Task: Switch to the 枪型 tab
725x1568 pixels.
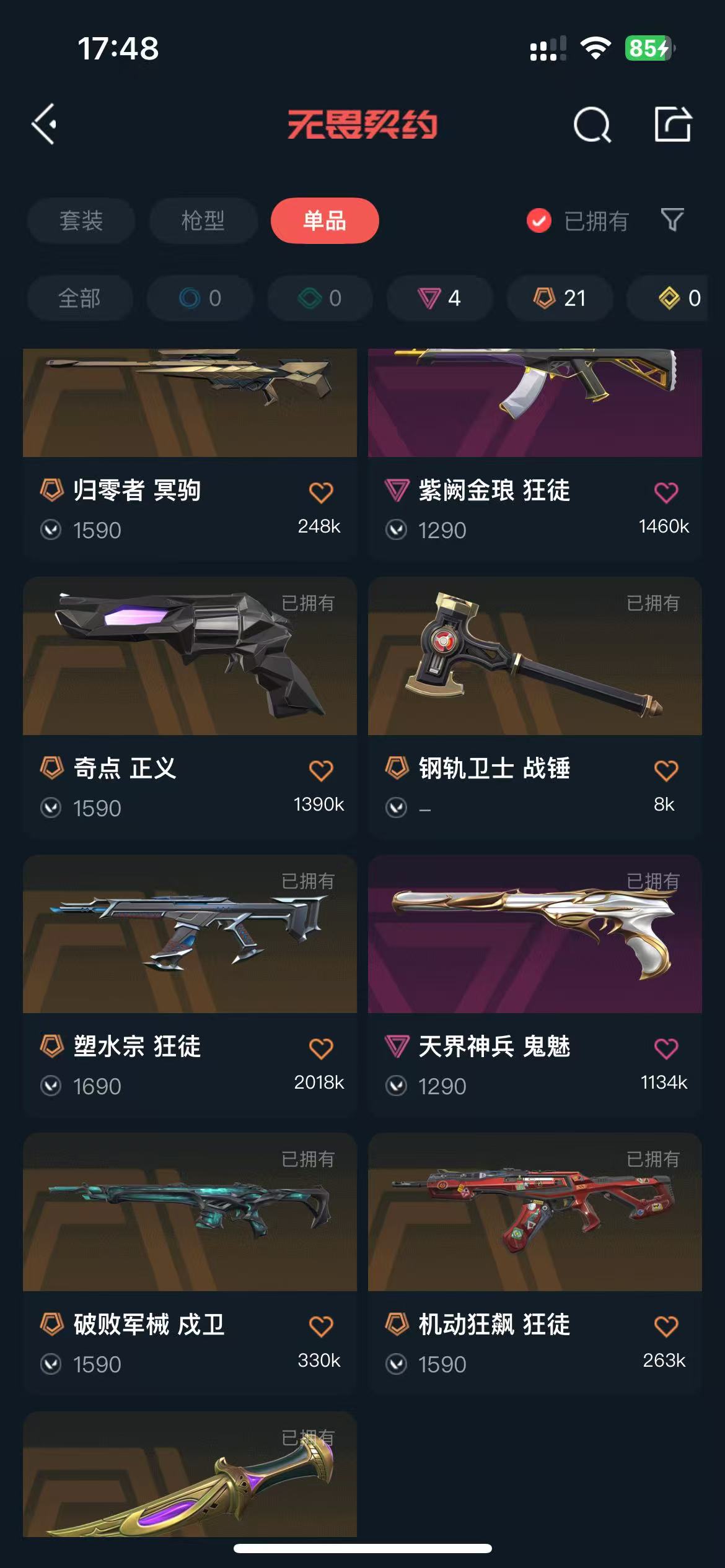Action: click(203, 220)
